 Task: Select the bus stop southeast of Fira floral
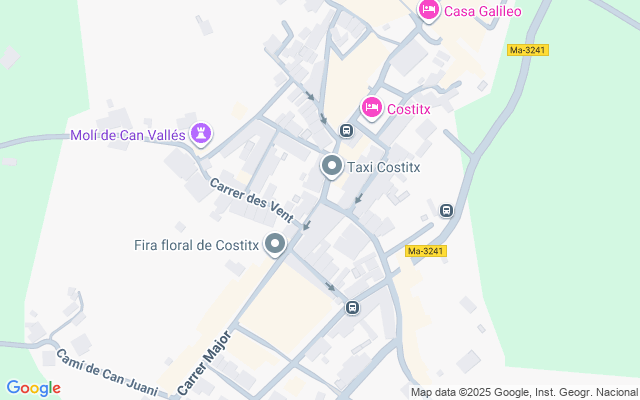click(352, 307)
